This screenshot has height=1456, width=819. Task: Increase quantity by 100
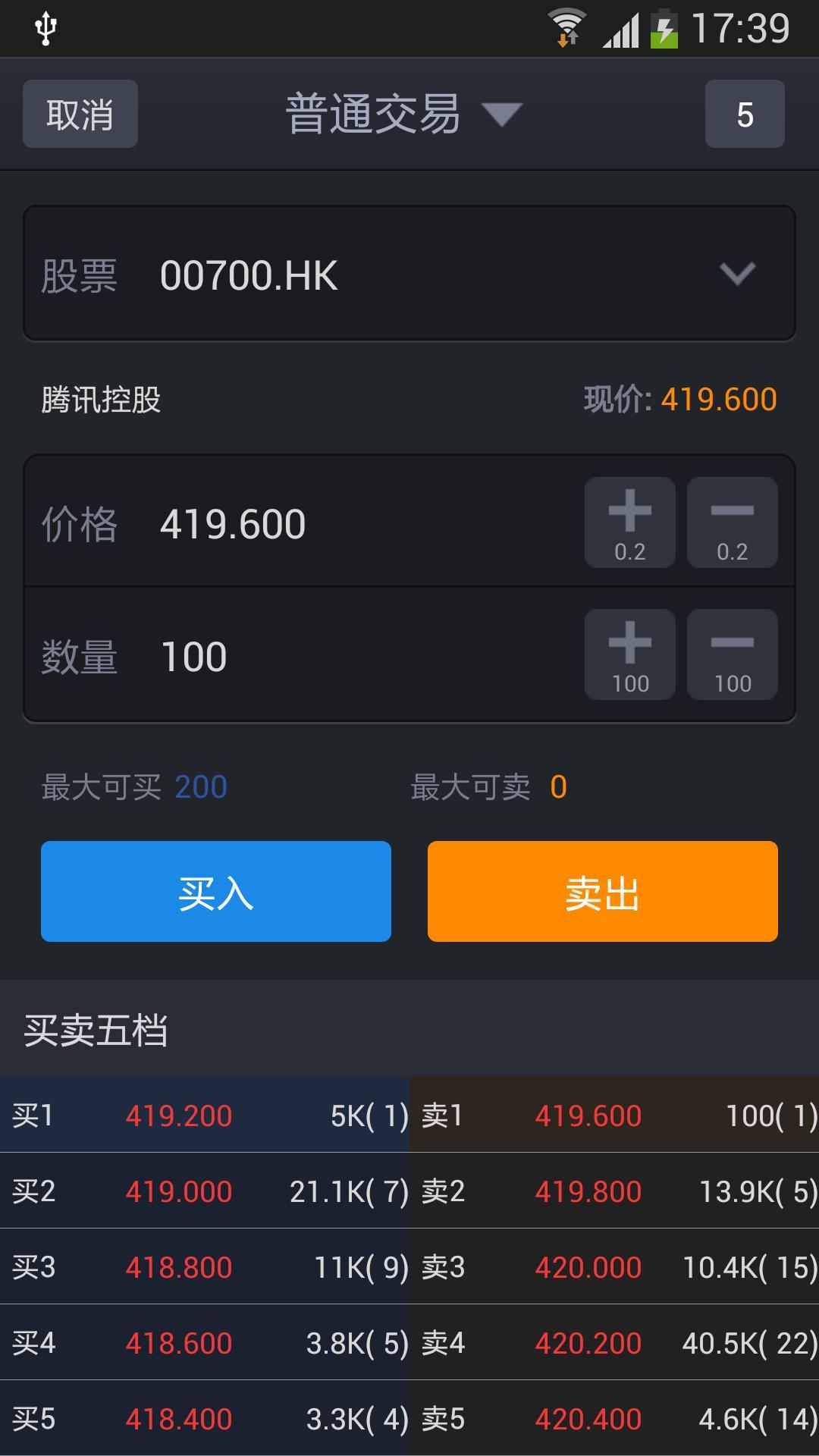[629, 654]
